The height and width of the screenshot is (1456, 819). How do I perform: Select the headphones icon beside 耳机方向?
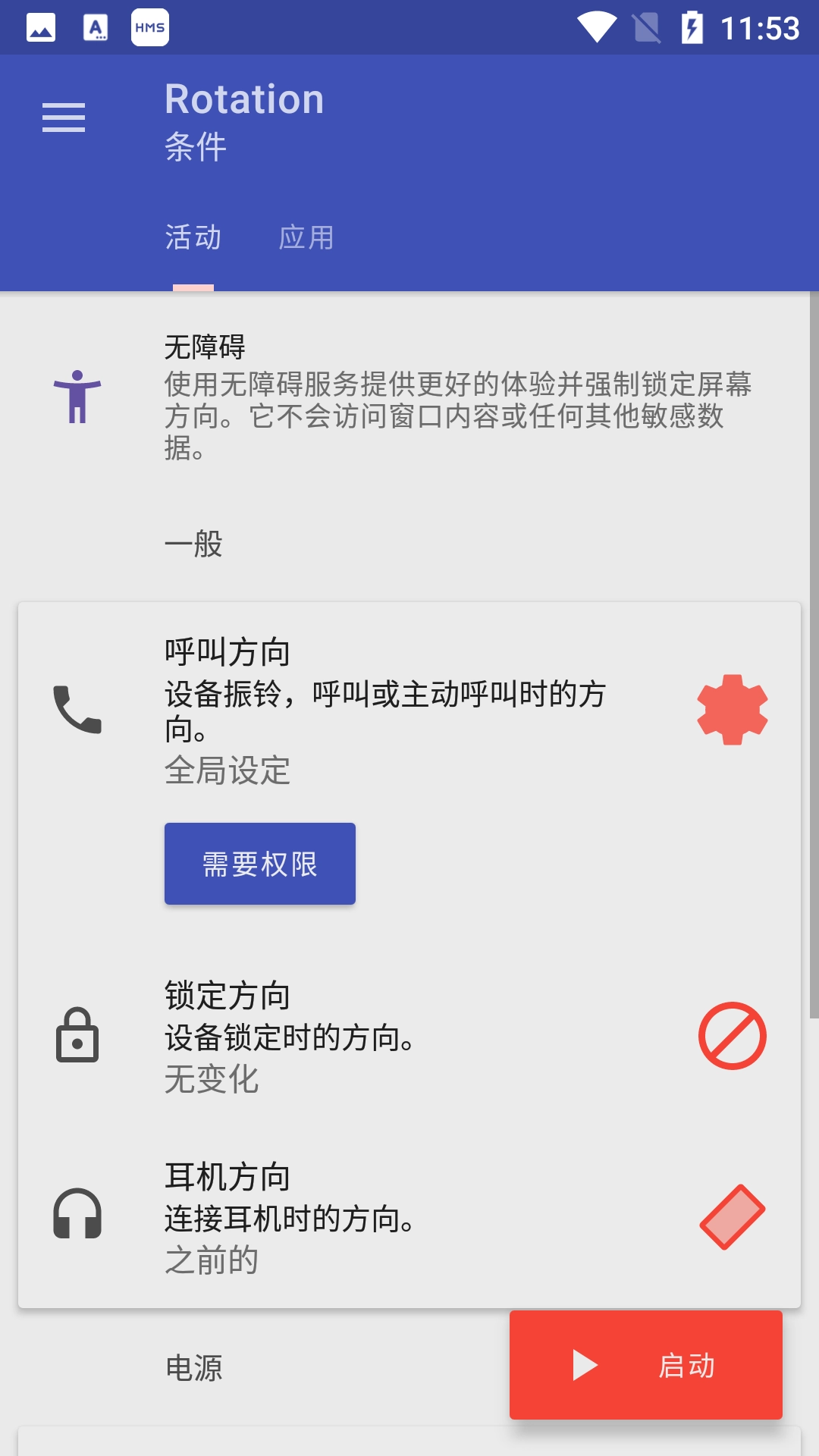pyautogui.click(x=78, y=1213)
